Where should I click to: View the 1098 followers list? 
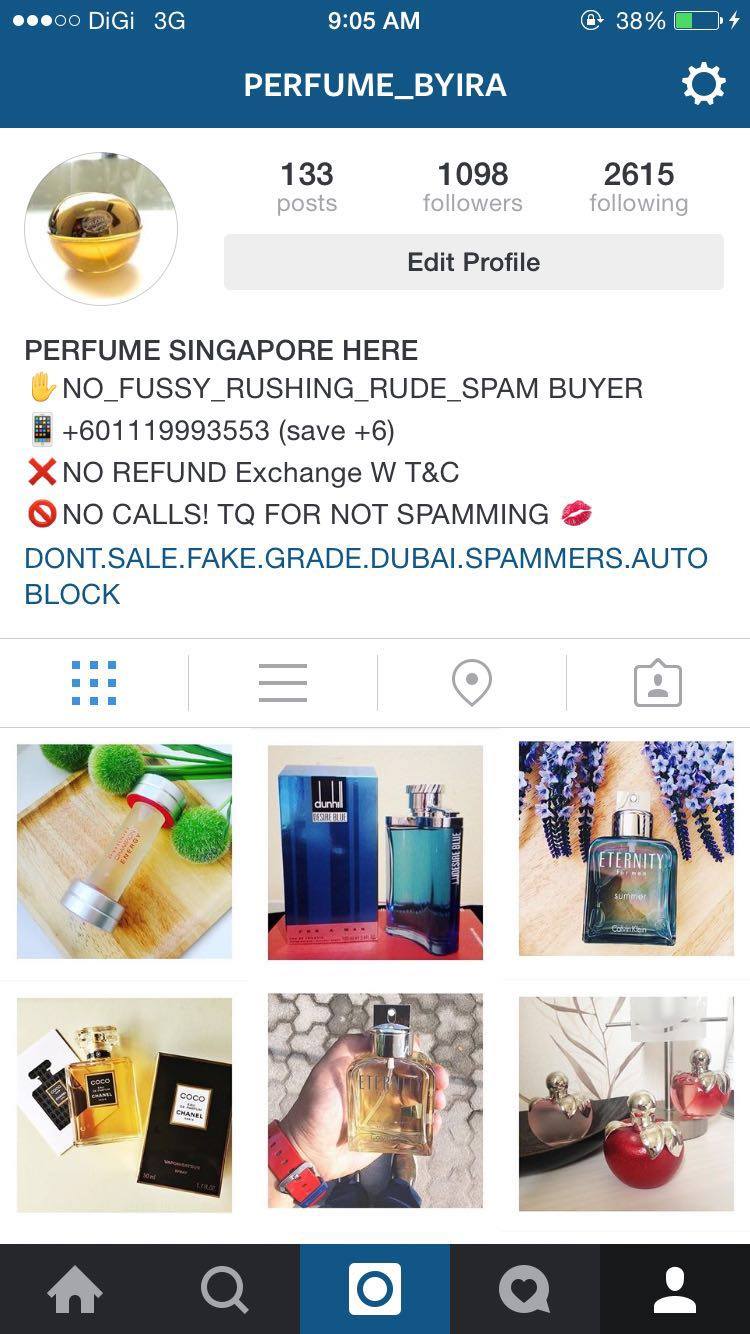click(x=472, y=187)
